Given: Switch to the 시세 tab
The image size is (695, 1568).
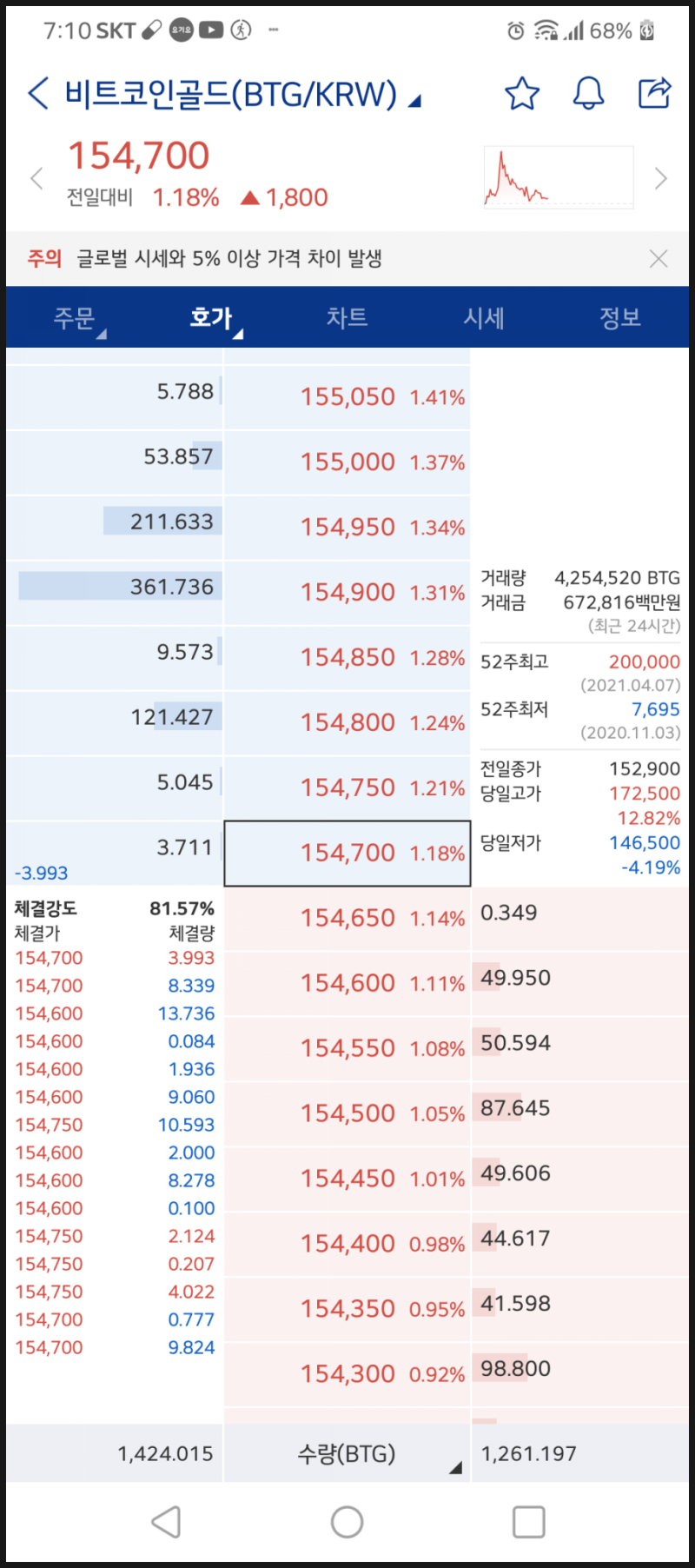Looking at the screenshot, I should [x=484, y=318].
